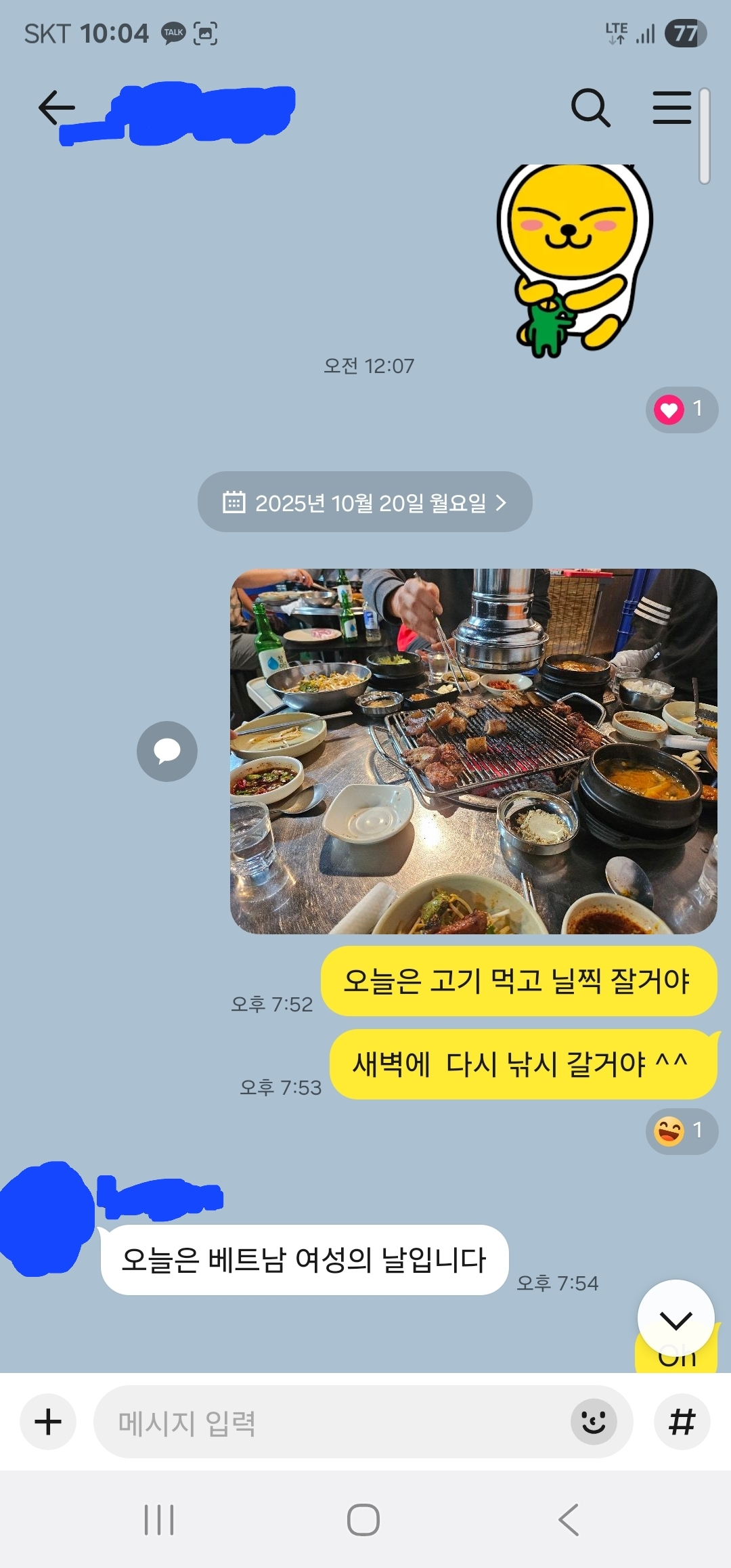The height and width of the screenshot is (1568, 731).
Task: Go to the system home screen
Action: pyautogui.click(x=363, y=1520)
